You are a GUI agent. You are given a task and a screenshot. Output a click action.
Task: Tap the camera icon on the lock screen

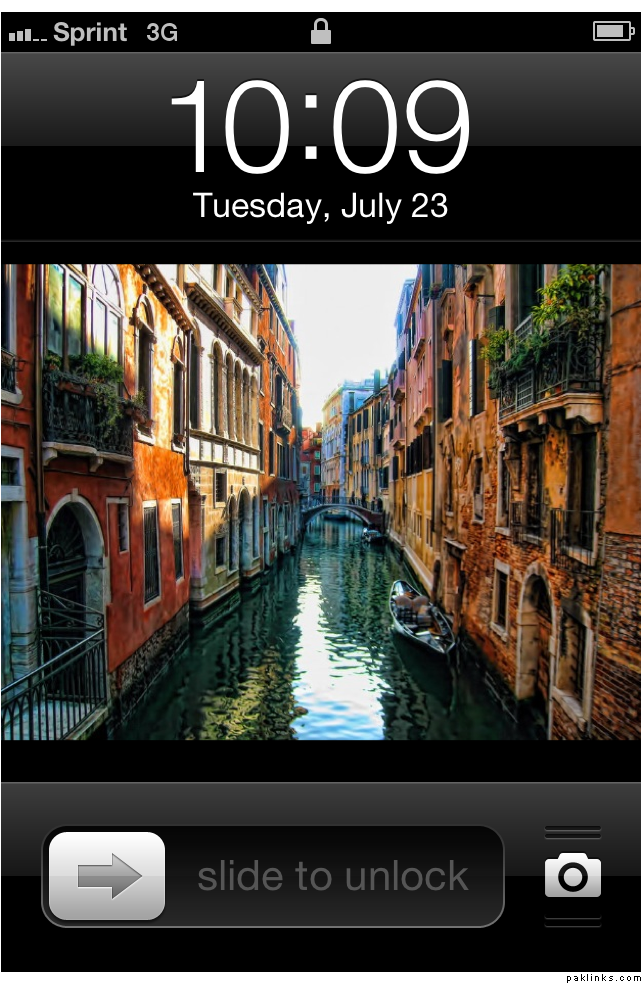572,877
